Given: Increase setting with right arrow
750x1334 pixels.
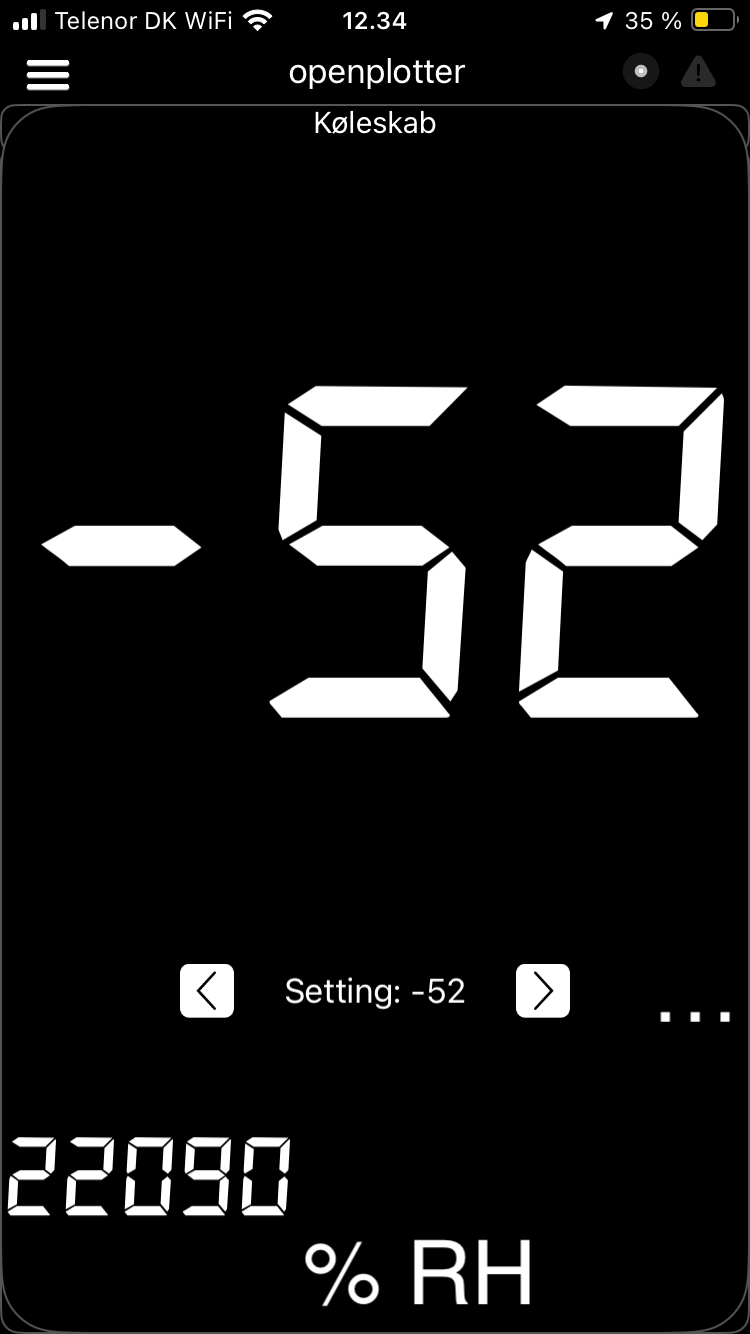Looking at the screenshot, I should tap(543, 991).
